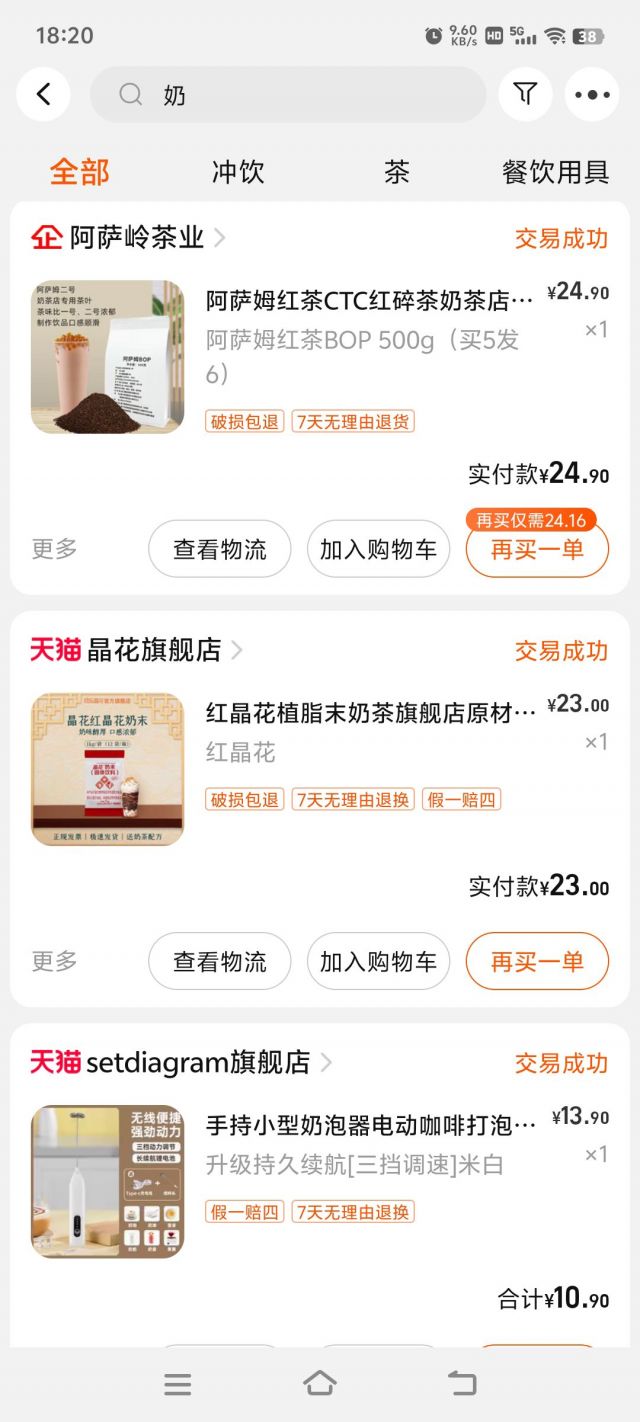Show 更多 options for 阿萨岭茶业 order
The image size is (640, 1422).
[x=54, y=549]
